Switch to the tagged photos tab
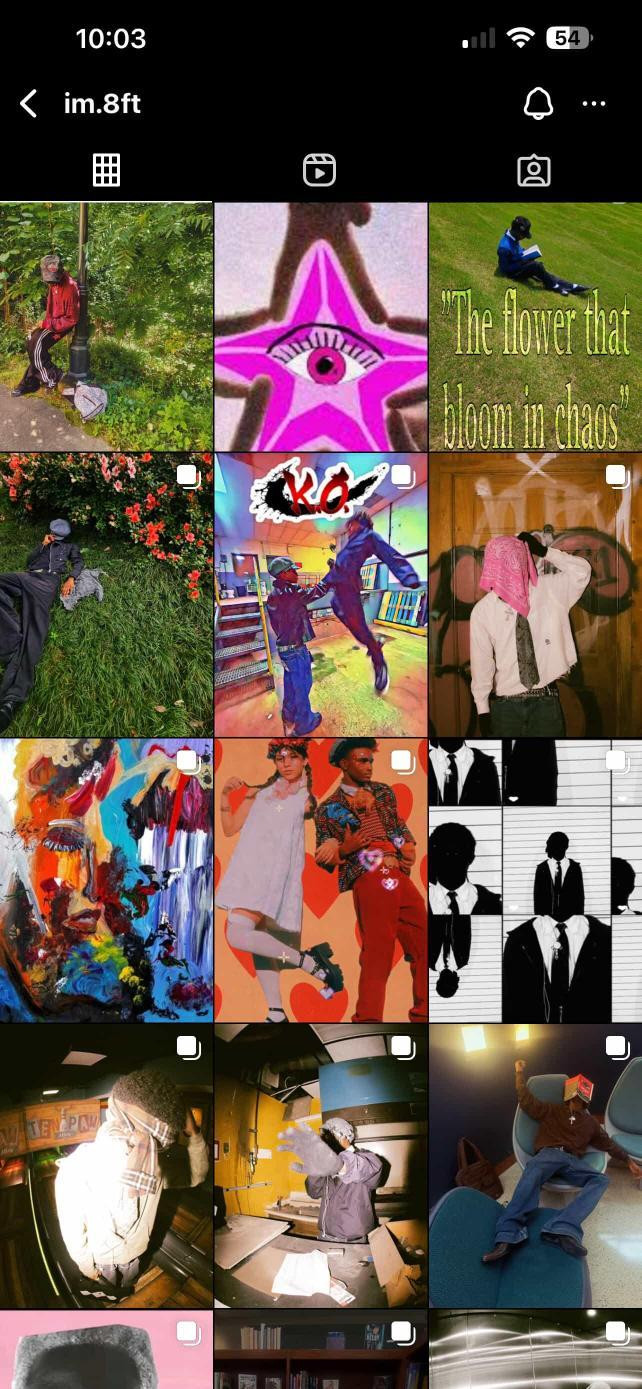Viewport: 642px width, 1389px height. (x=534, y=171)
